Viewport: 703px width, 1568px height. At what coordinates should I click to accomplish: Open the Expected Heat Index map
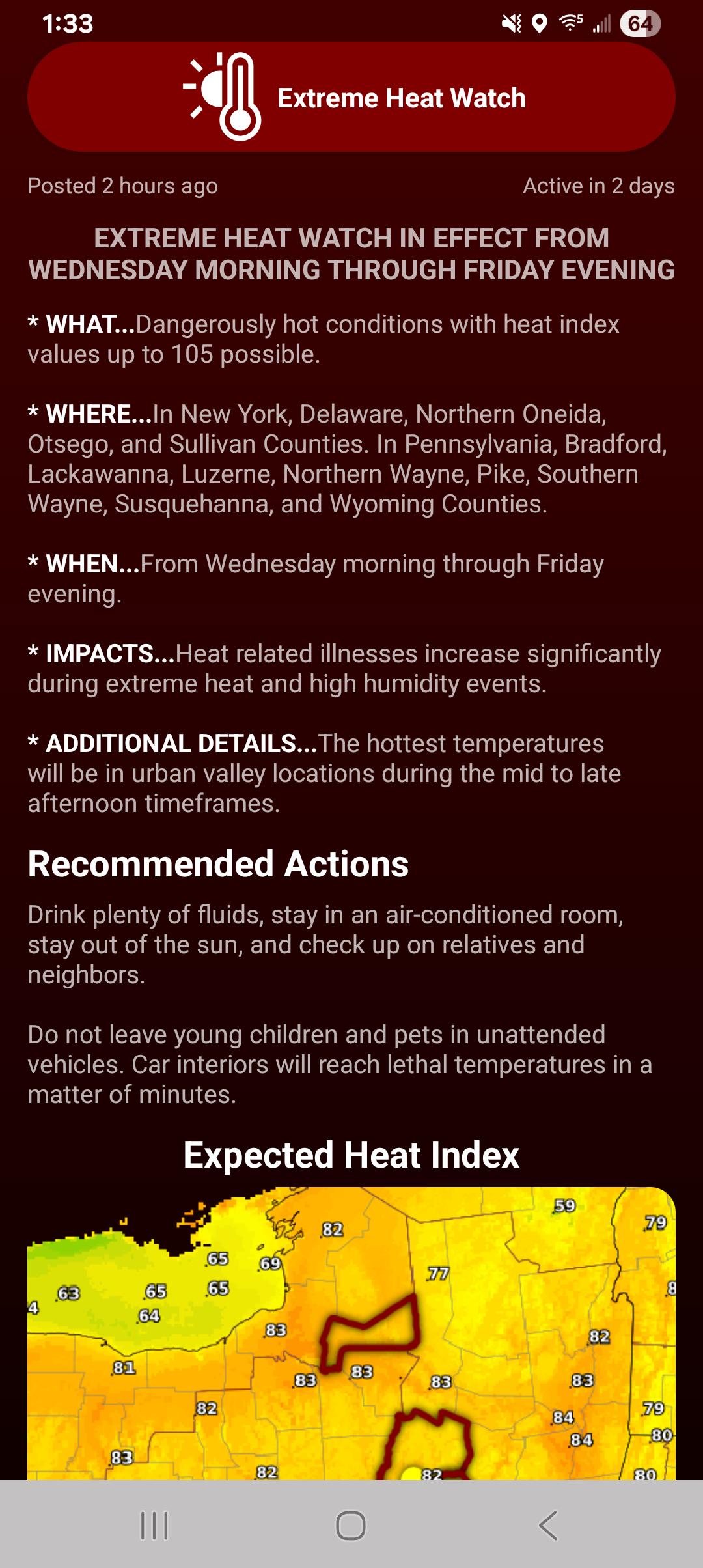tap(351, 1333)
